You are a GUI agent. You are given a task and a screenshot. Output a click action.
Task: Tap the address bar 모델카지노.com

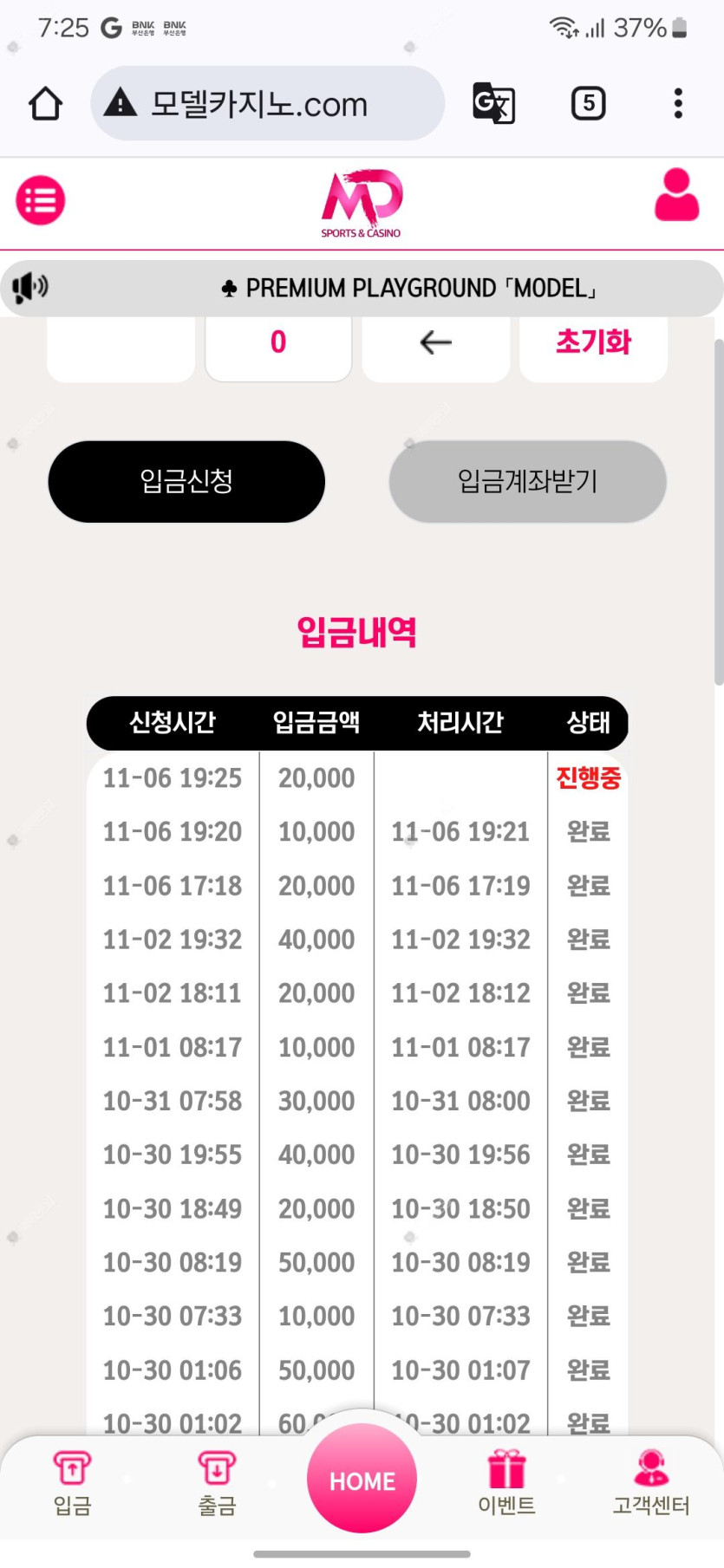point(267,104)
